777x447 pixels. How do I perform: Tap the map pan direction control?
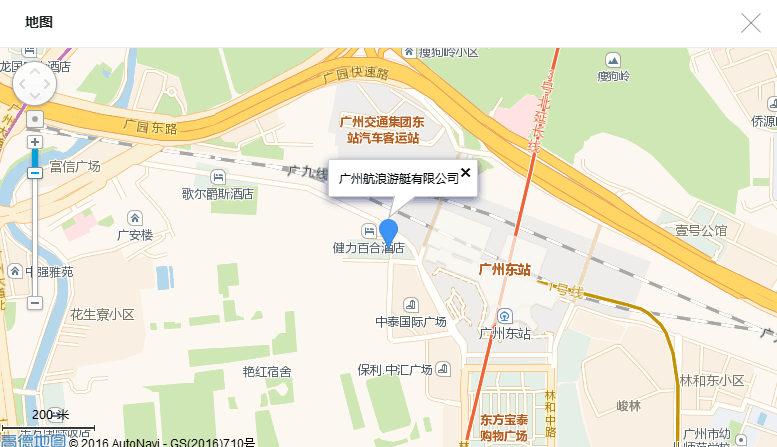[35, 84]
